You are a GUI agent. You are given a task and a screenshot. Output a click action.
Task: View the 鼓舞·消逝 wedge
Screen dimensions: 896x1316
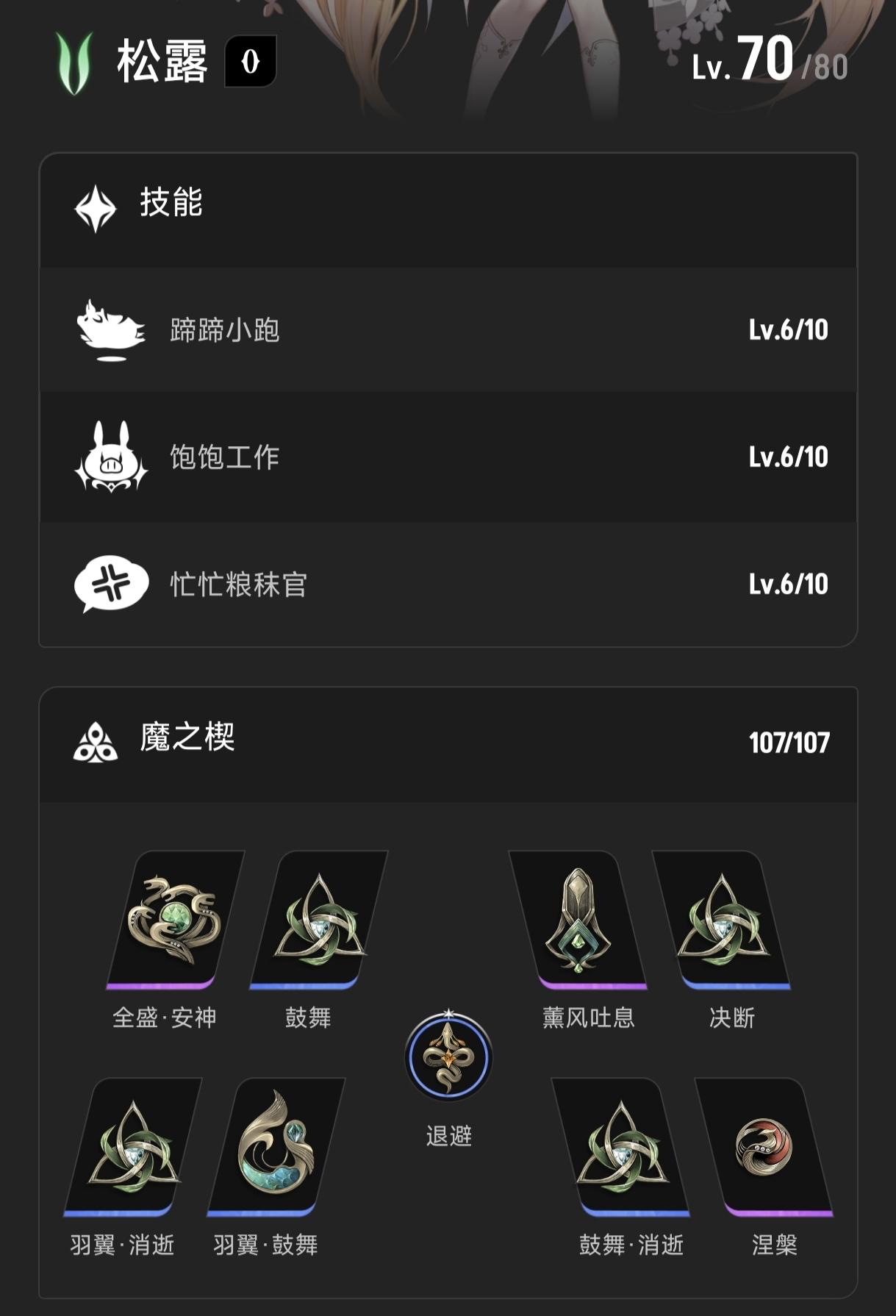tap(621, 1147)
